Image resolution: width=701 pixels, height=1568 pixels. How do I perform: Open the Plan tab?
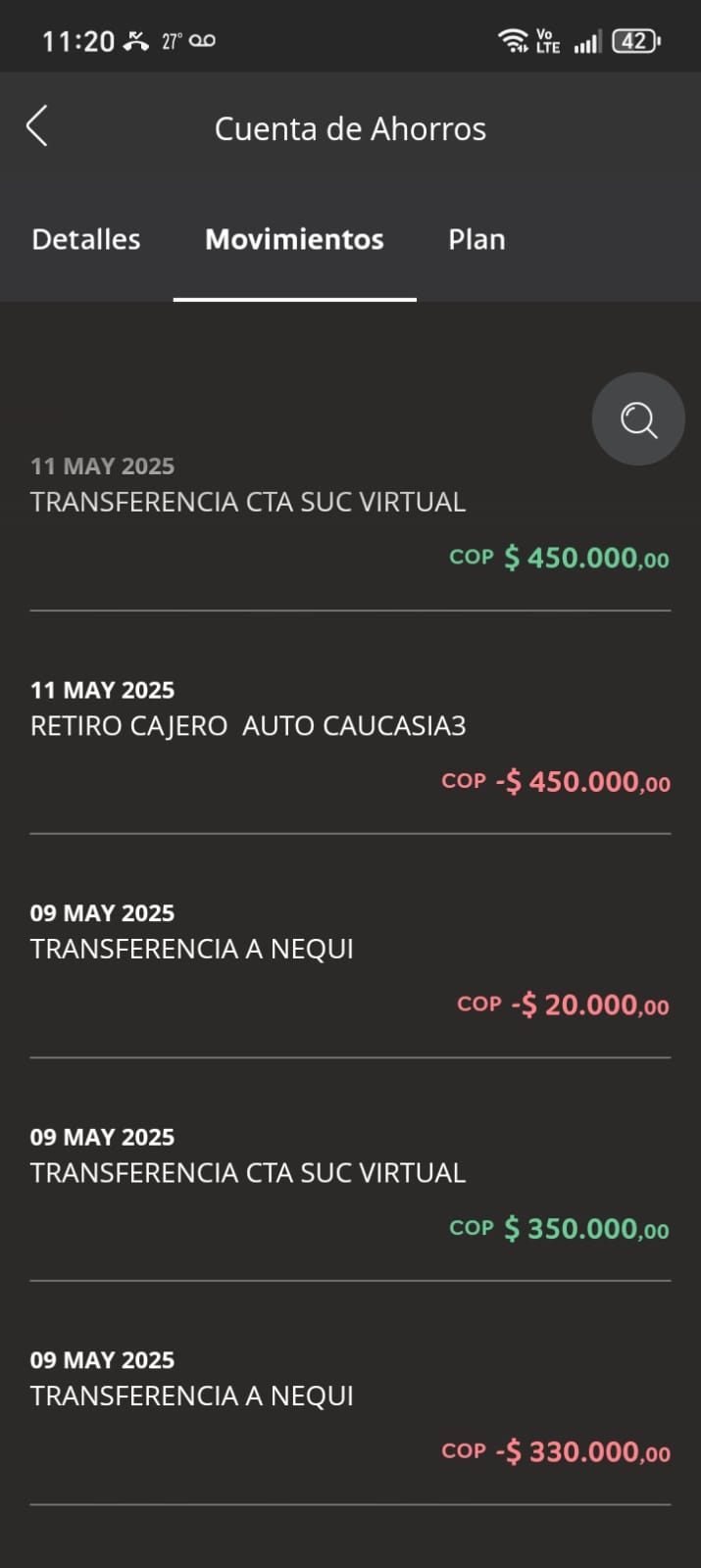pyautogui.click(x=476, y=240)
